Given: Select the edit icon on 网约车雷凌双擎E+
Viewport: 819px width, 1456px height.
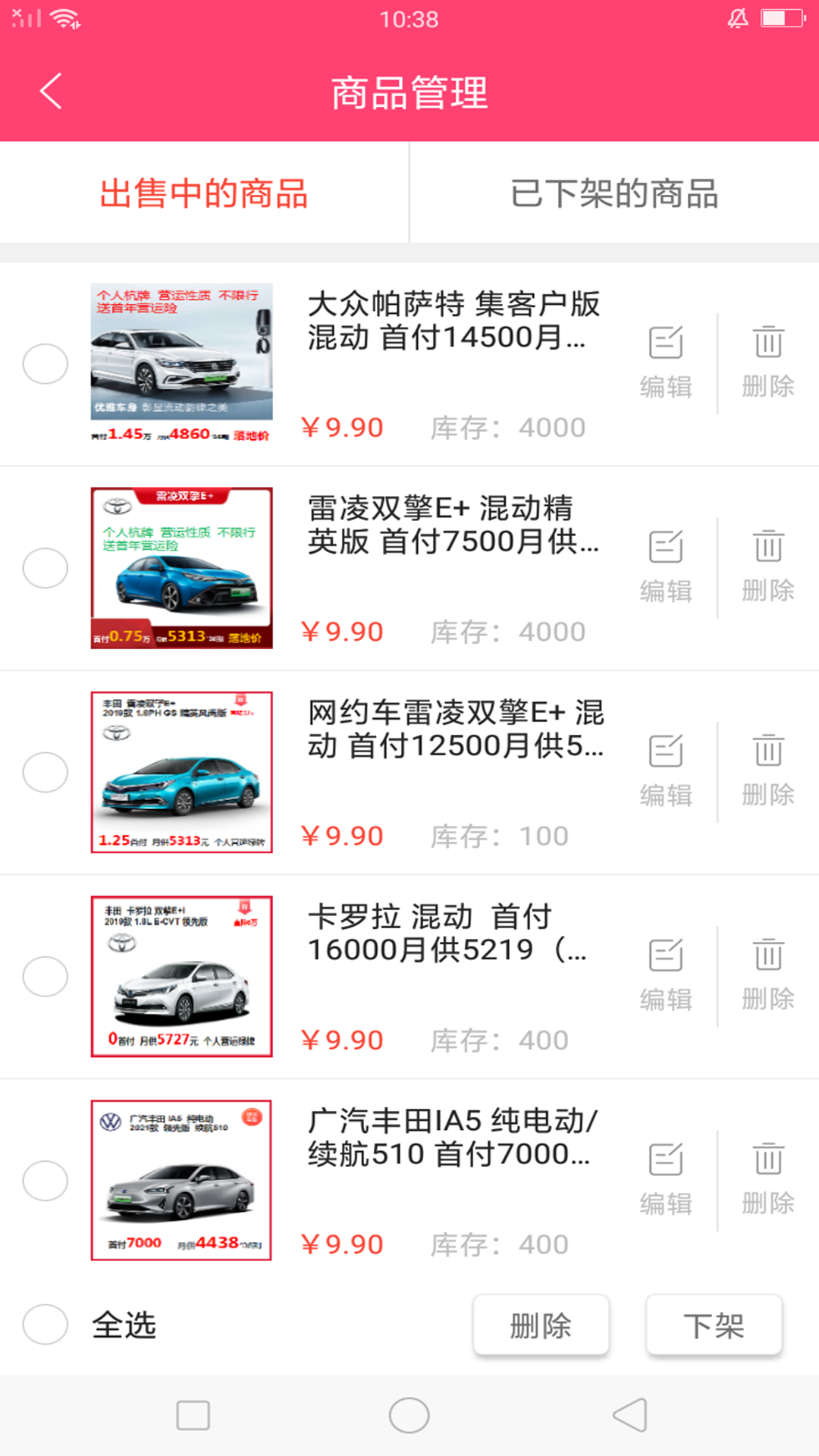Looking at the screenshot, I should point(666,752).
